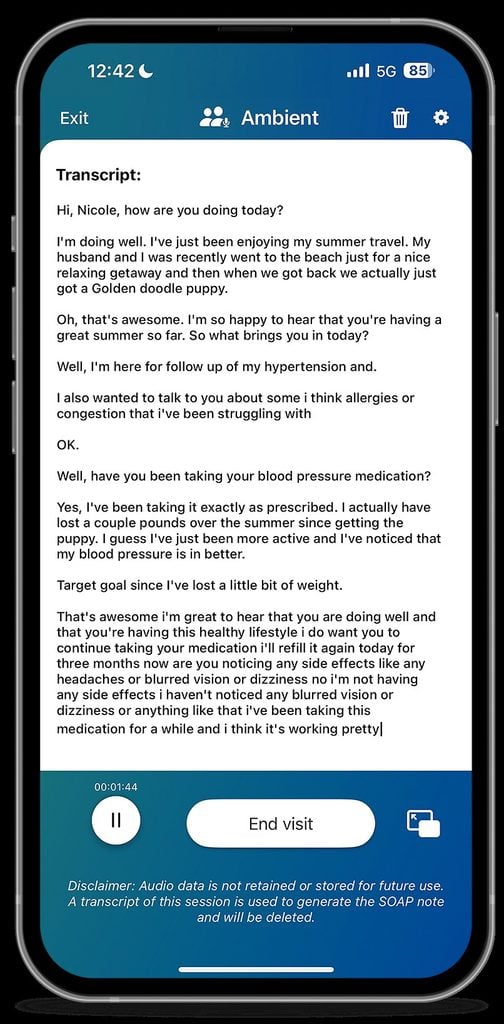The image size is (504, 1024).
Task: Minimize to the picture-in-picture view
Action: [x=423, y=824]
